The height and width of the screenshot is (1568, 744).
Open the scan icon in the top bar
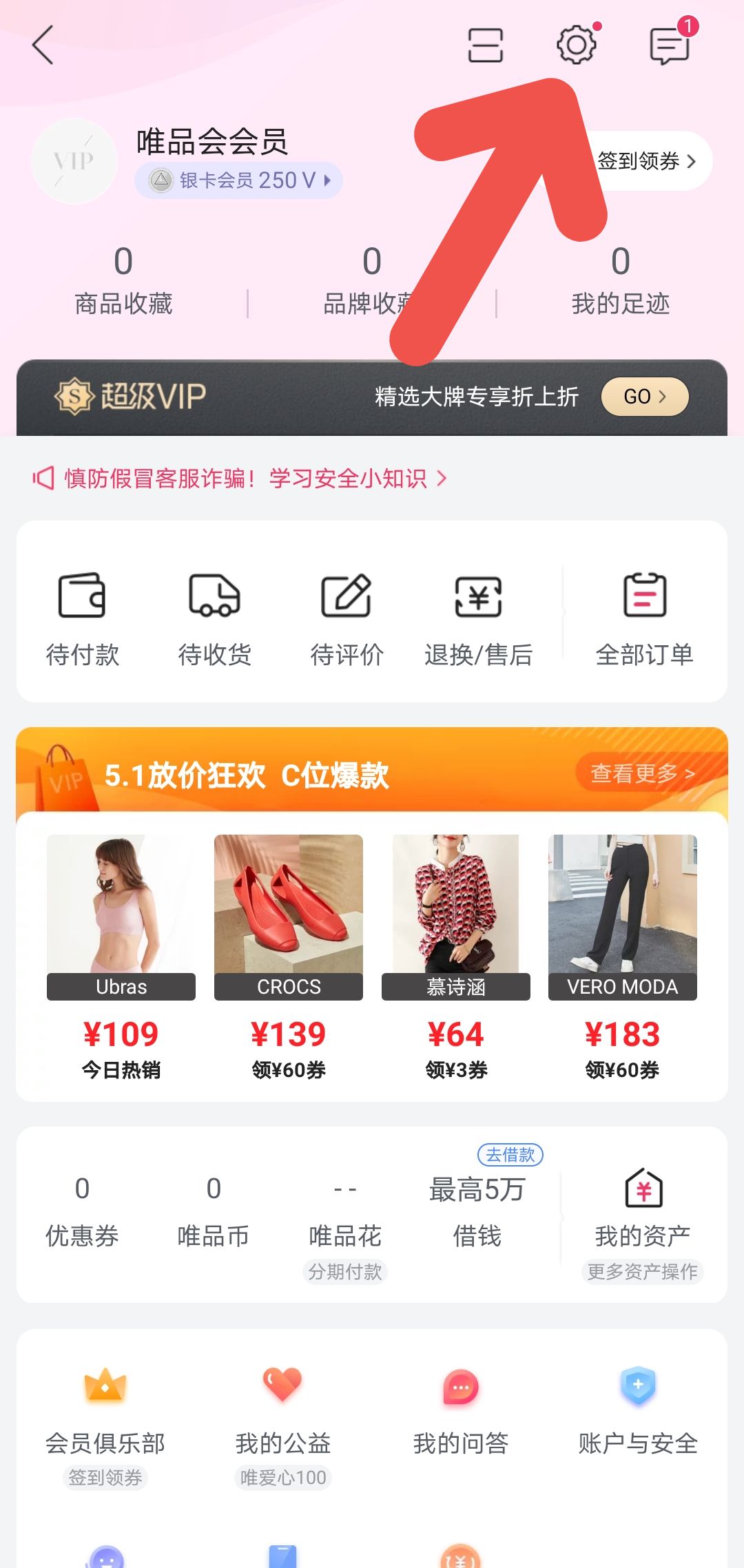[484, 45]
